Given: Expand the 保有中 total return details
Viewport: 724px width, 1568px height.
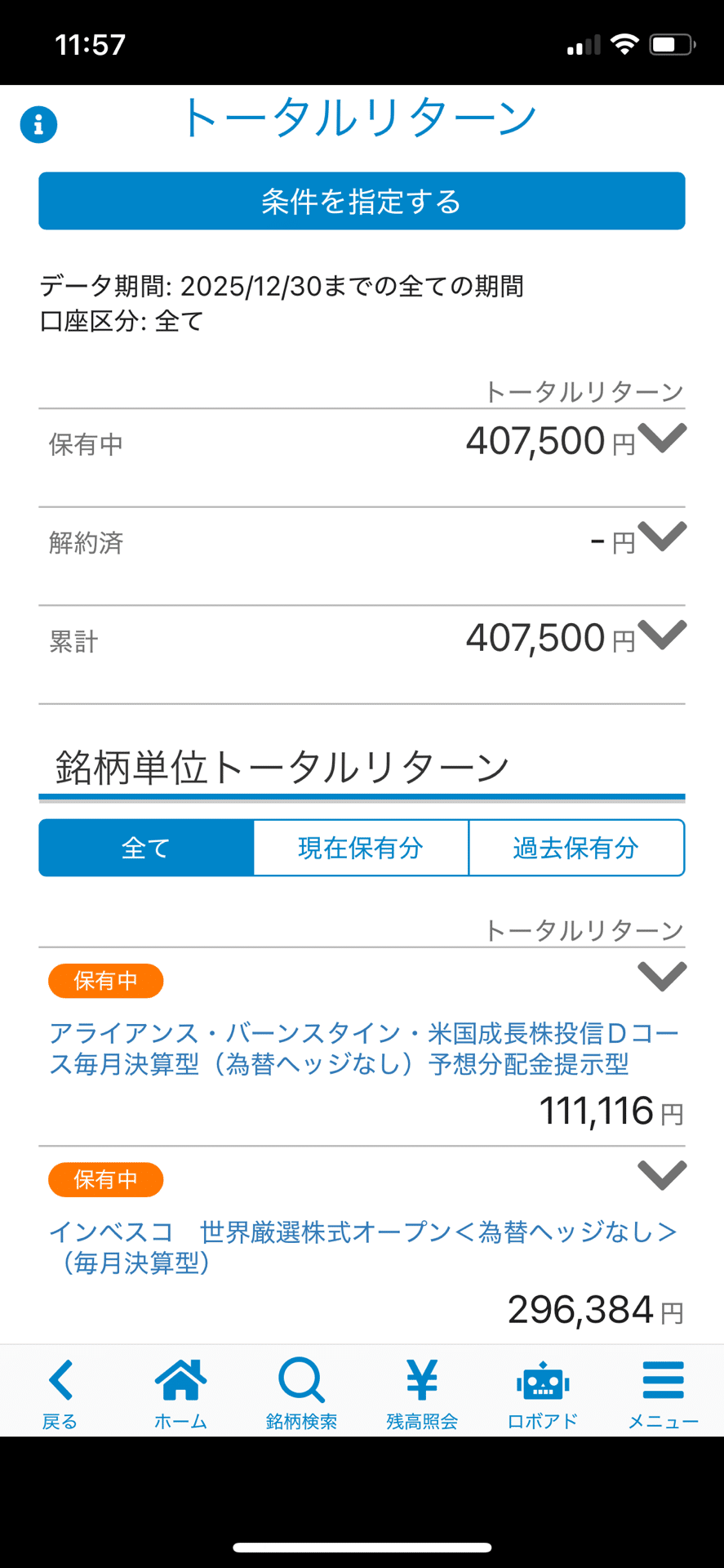Looking at the screenshot, I should click(x=663, y=438).
